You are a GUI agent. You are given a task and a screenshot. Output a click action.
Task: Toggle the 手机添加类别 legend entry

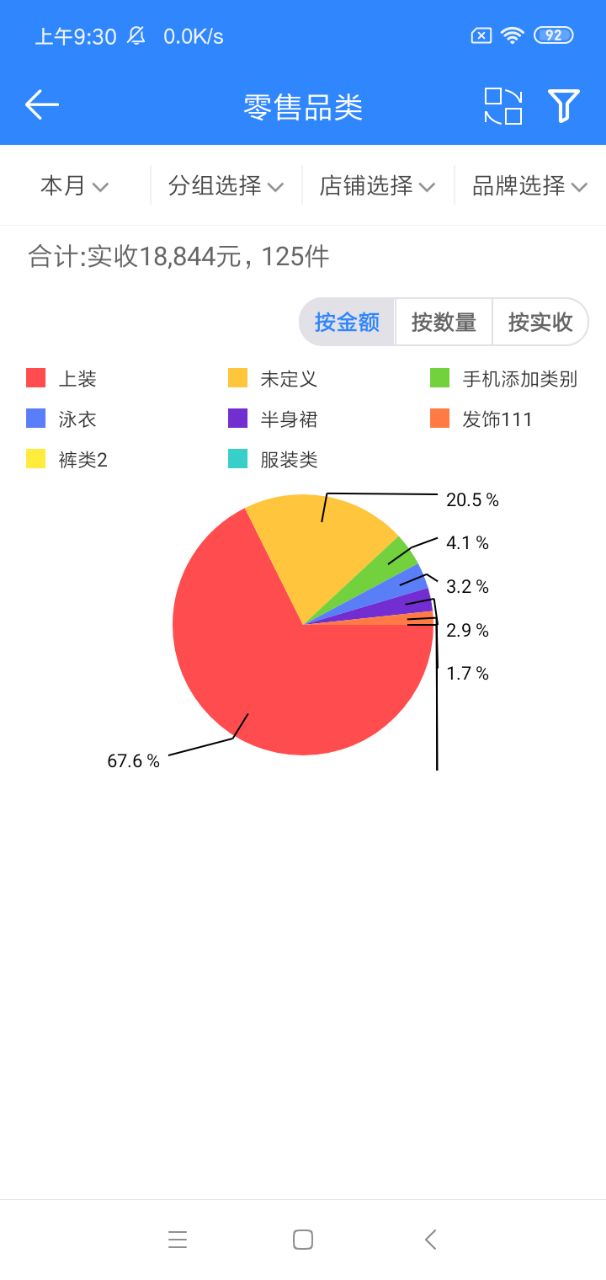coord(504,379)
